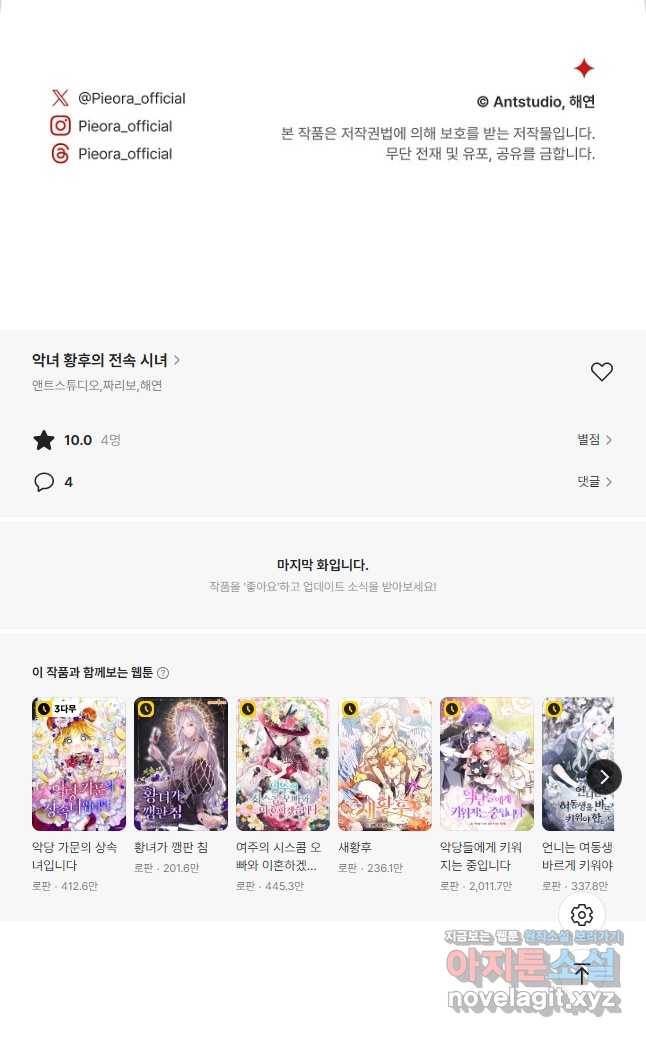Like this webtoon with the heart icon

601,372
